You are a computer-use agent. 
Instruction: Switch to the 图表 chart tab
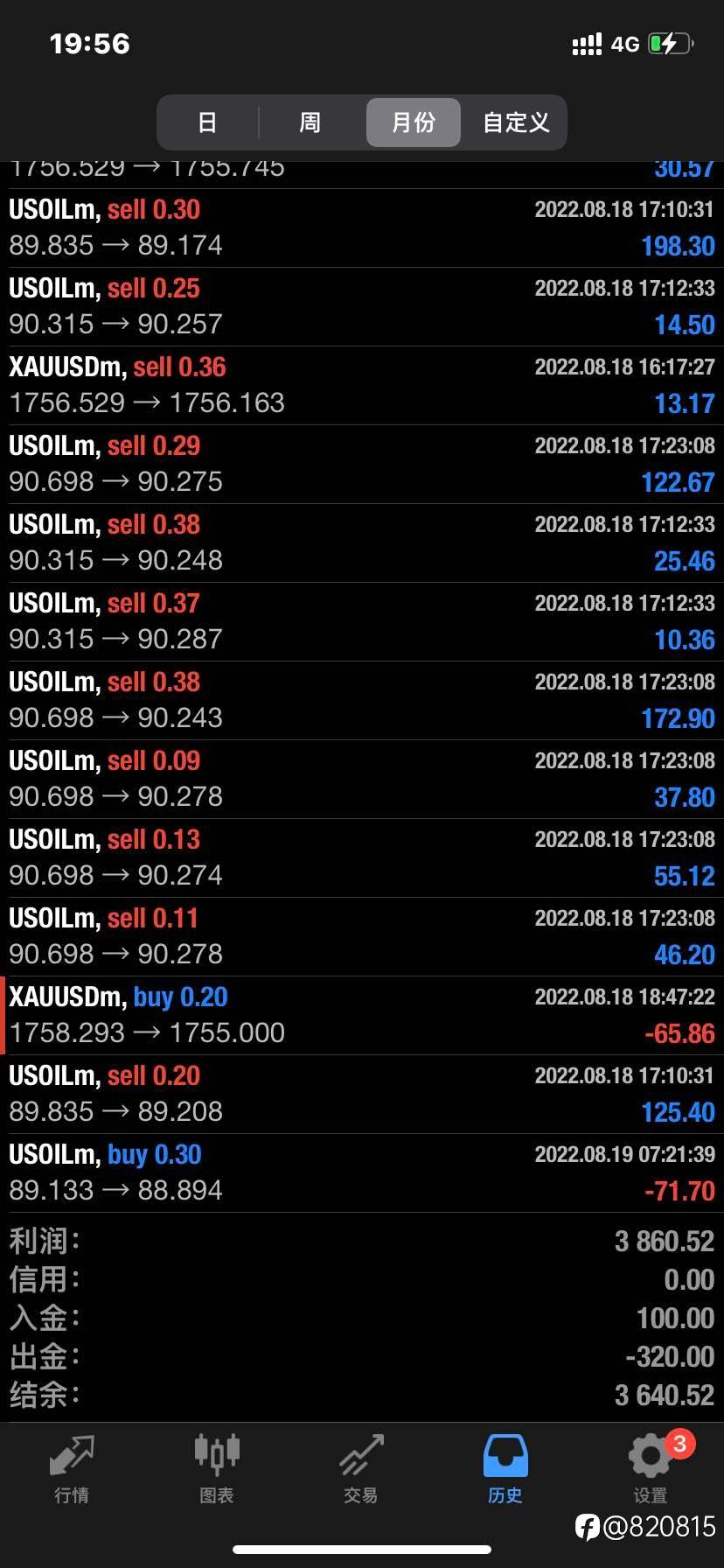(x=216, y=1470)
